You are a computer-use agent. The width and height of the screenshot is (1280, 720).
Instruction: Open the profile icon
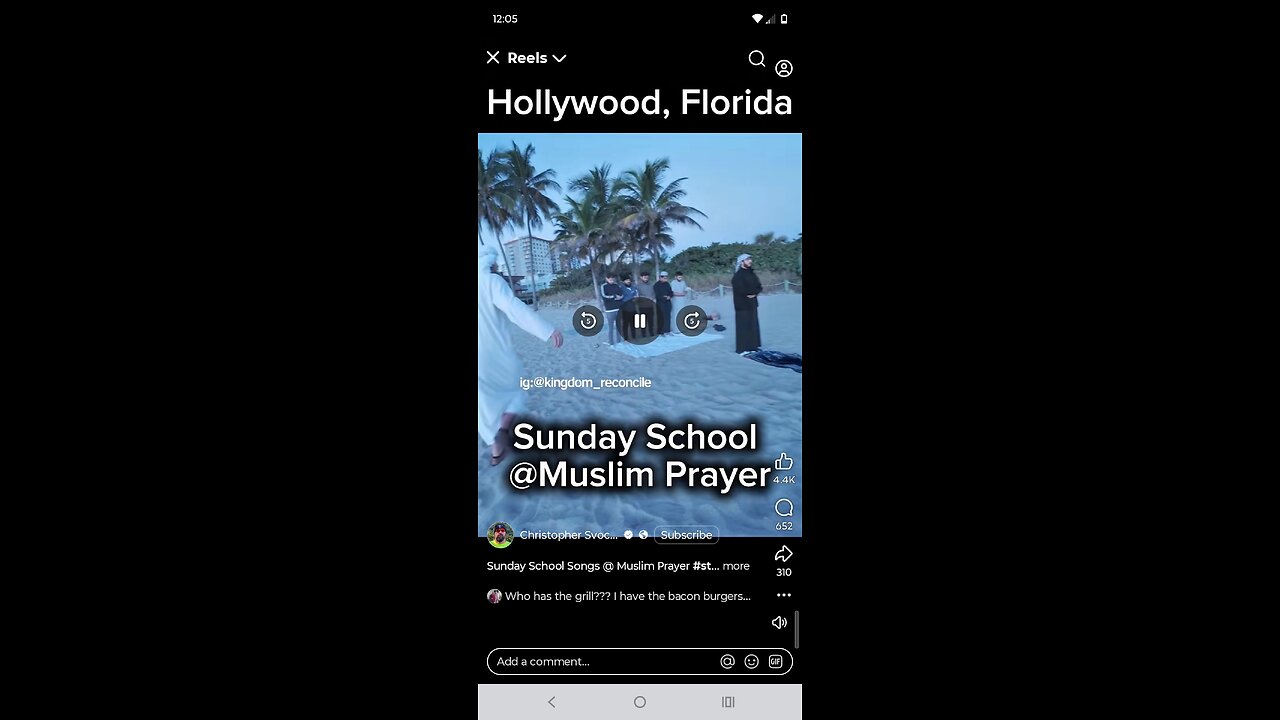[784, 68]
